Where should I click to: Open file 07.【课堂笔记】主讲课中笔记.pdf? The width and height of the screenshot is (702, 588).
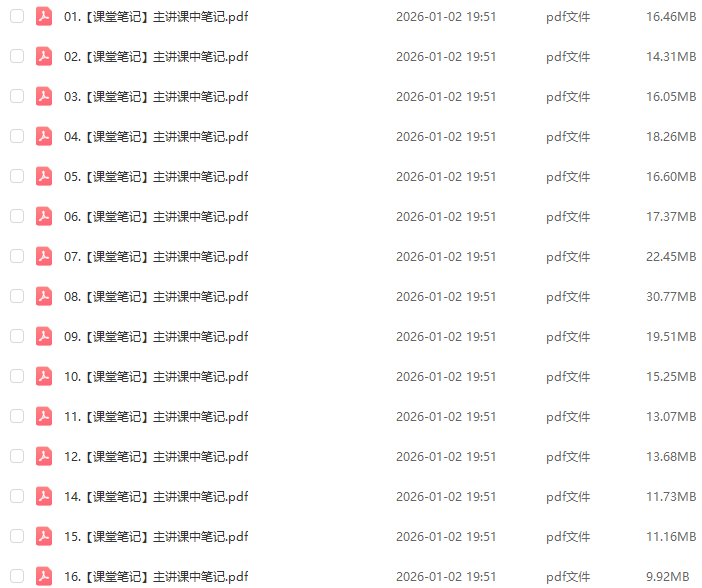tap(155, 257)
